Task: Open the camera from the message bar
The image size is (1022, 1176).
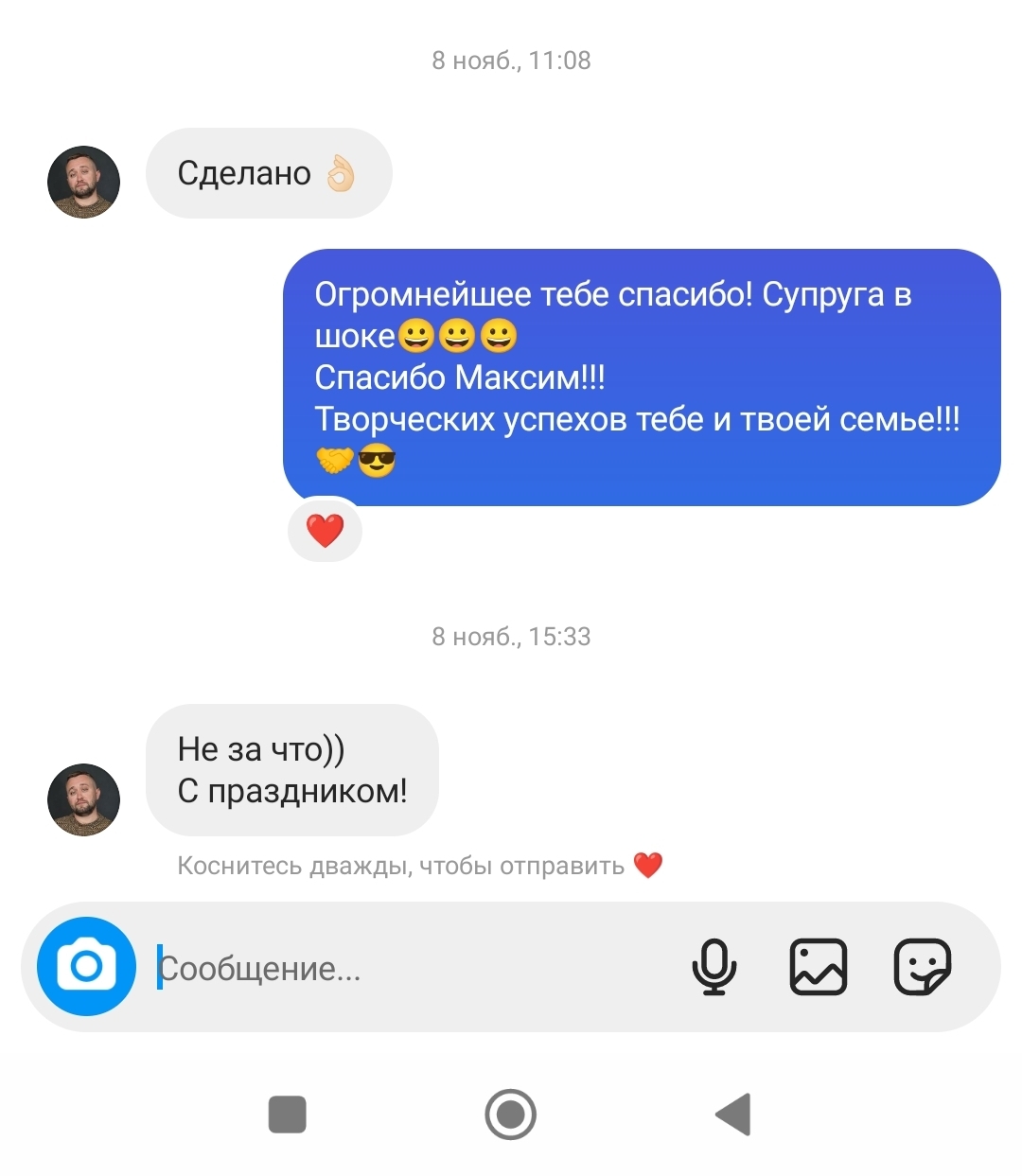Action: pyautogui.click(x=86, y=967)
